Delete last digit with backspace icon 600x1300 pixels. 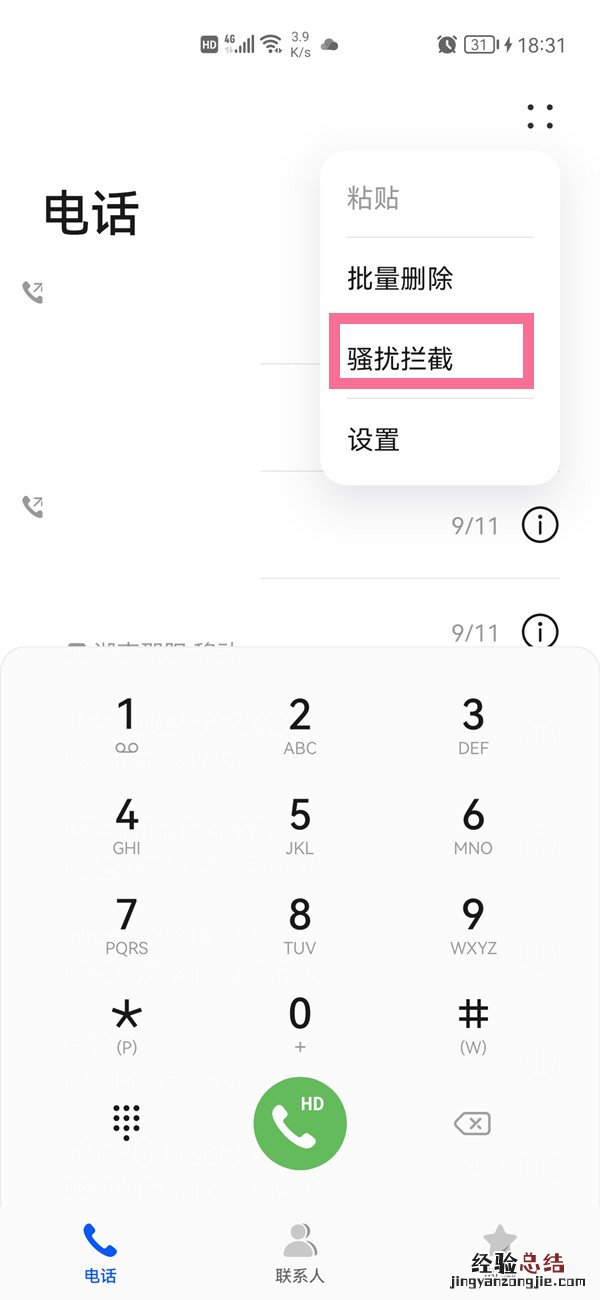coord(472,1124)
